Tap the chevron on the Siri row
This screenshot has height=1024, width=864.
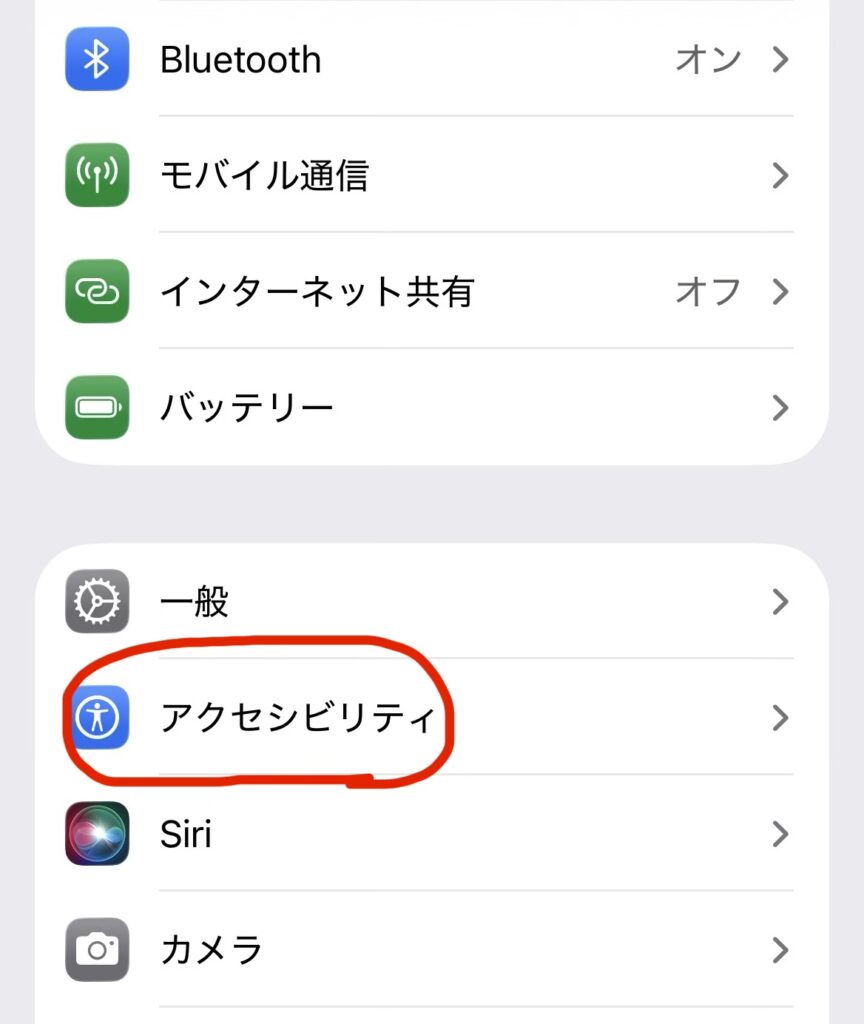[x=780, y=834]
